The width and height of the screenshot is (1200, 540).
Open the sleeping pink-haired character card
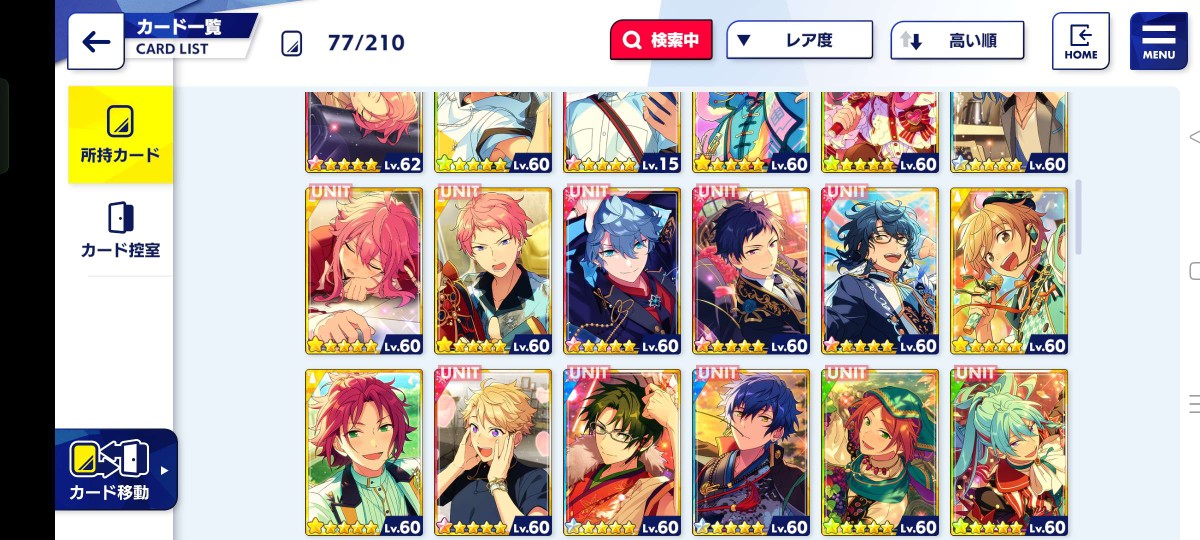point(364,270)
